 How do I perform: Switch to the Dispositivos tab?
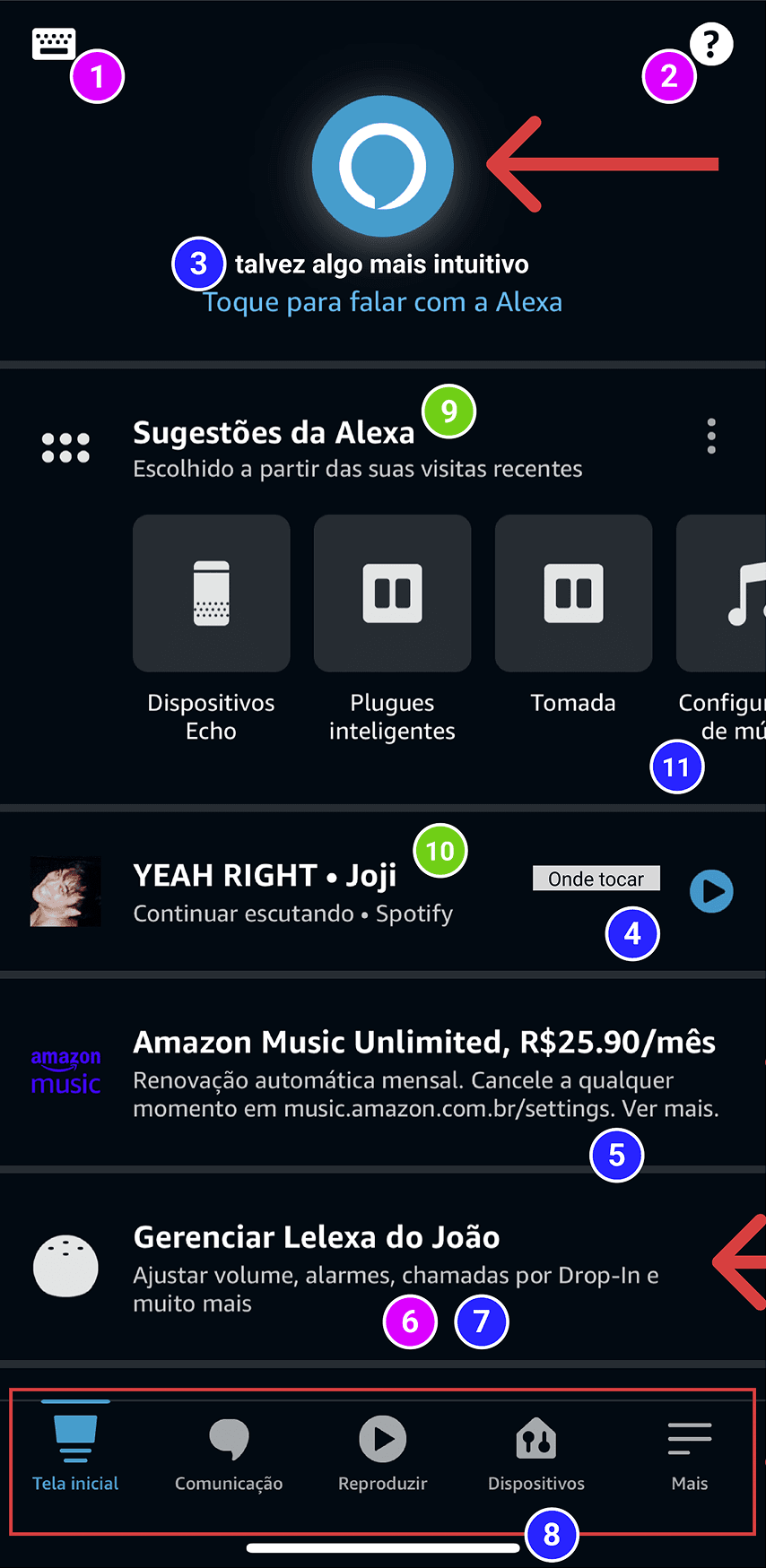pyautogui.click(x=536, y=1451)
